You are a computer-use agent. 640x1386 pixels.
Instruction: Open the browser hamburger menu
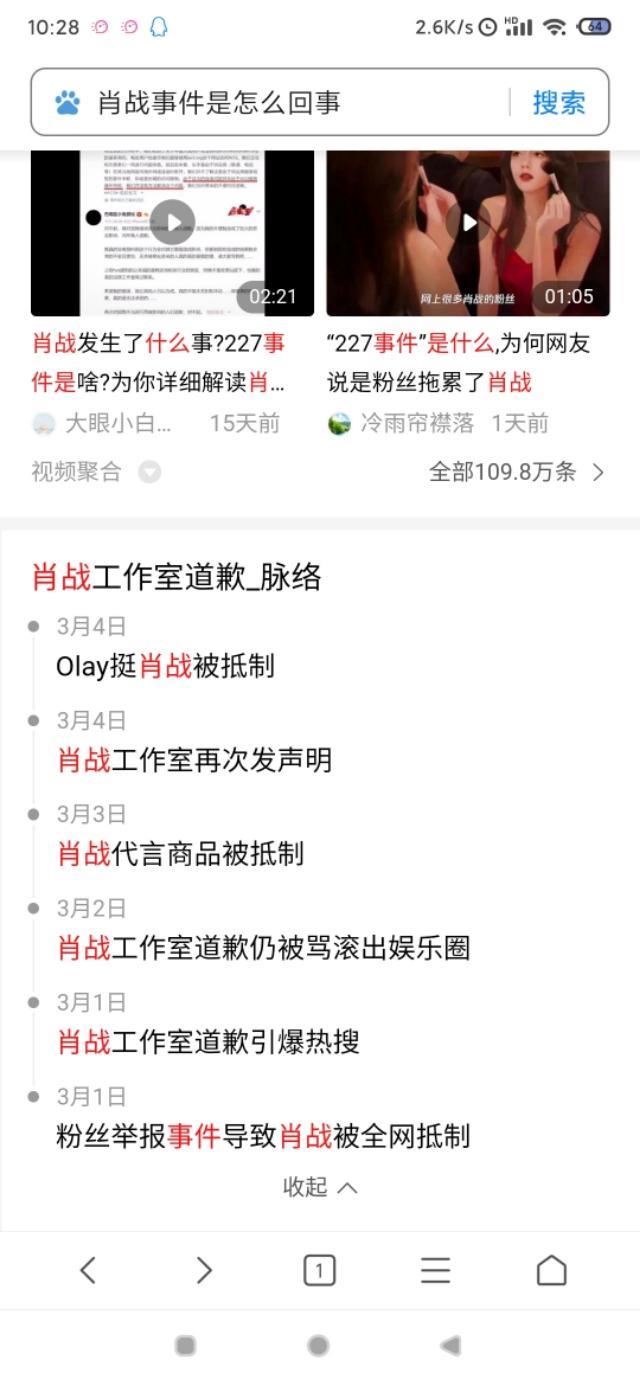435,1270
